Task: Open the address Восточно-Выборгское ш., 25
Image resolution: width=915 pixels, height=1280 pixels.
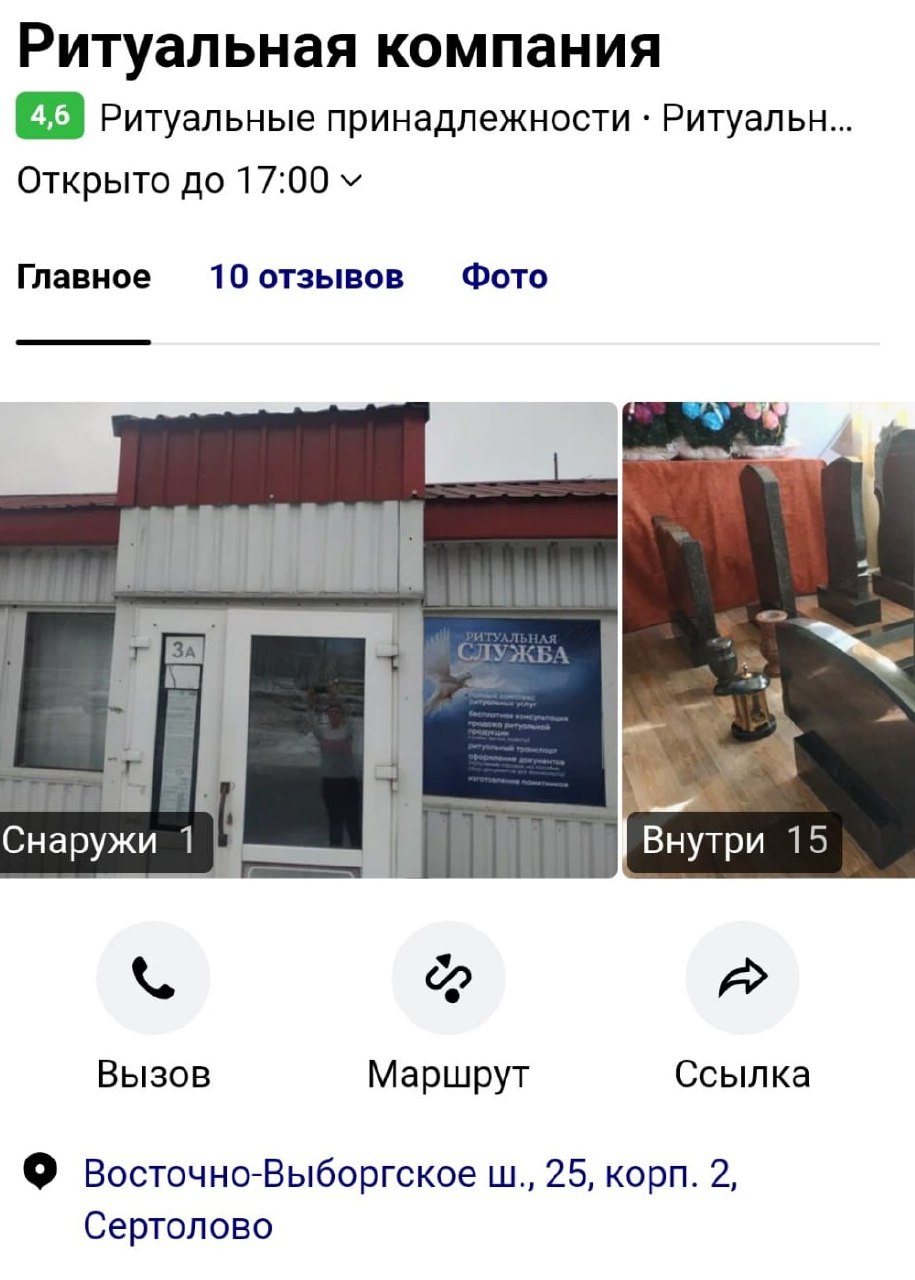Action: point(410,1197)
